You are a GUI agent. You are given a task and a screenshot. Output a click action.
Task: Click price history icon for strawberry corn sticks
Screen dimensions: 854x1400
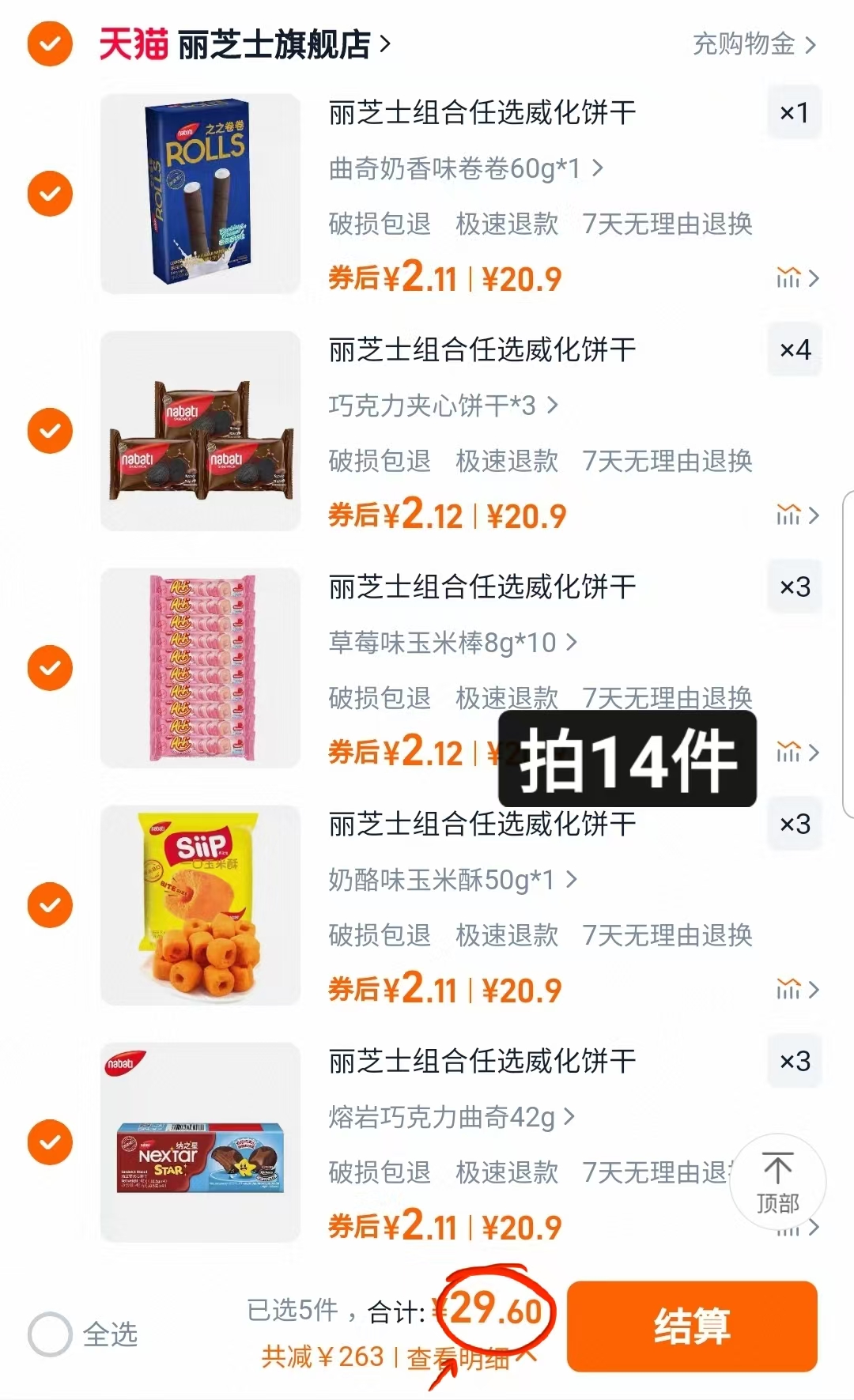(788, 752)
